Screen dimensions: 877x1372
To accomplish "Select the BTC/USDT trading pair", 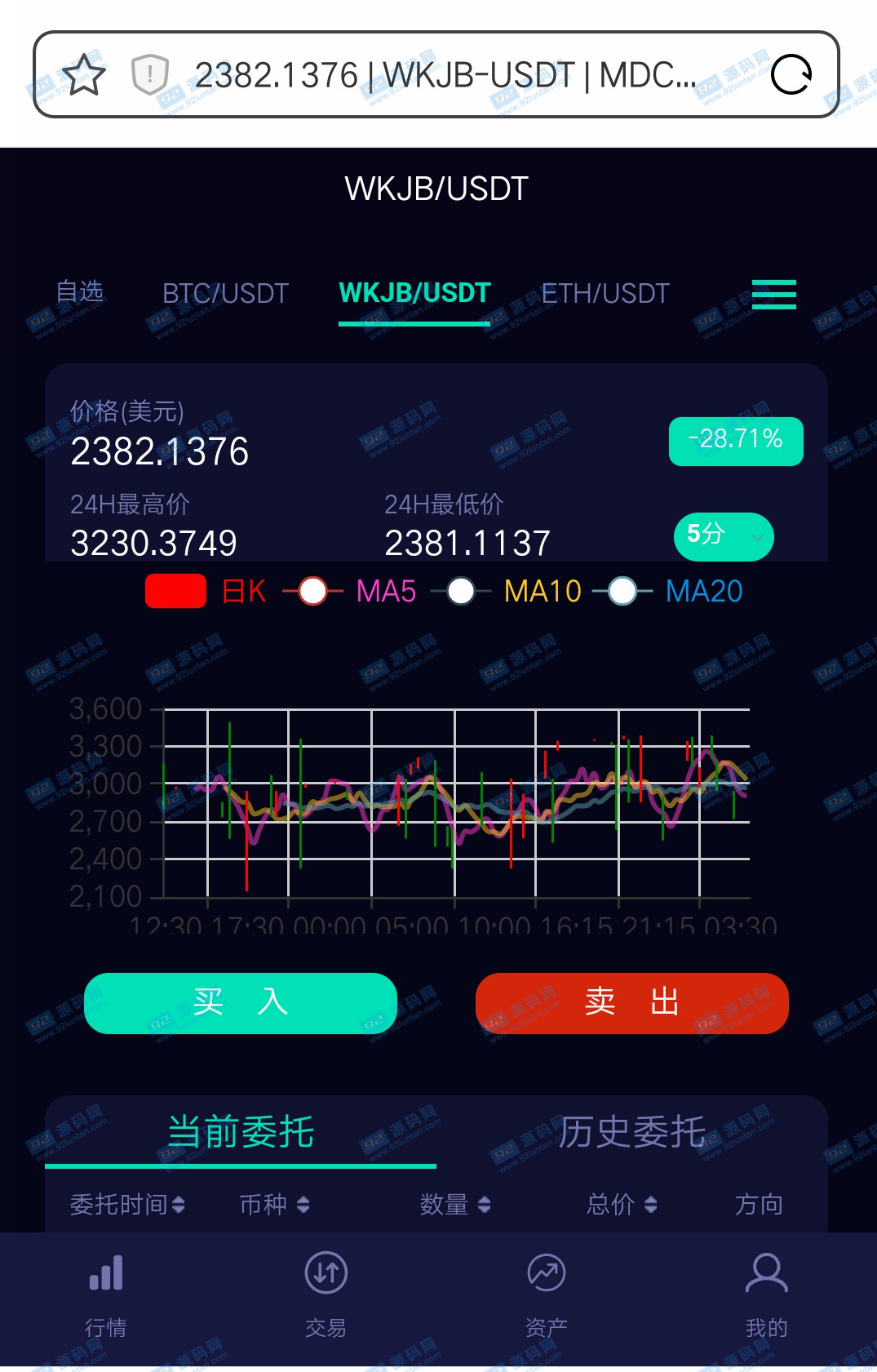I will pos(225,293).
